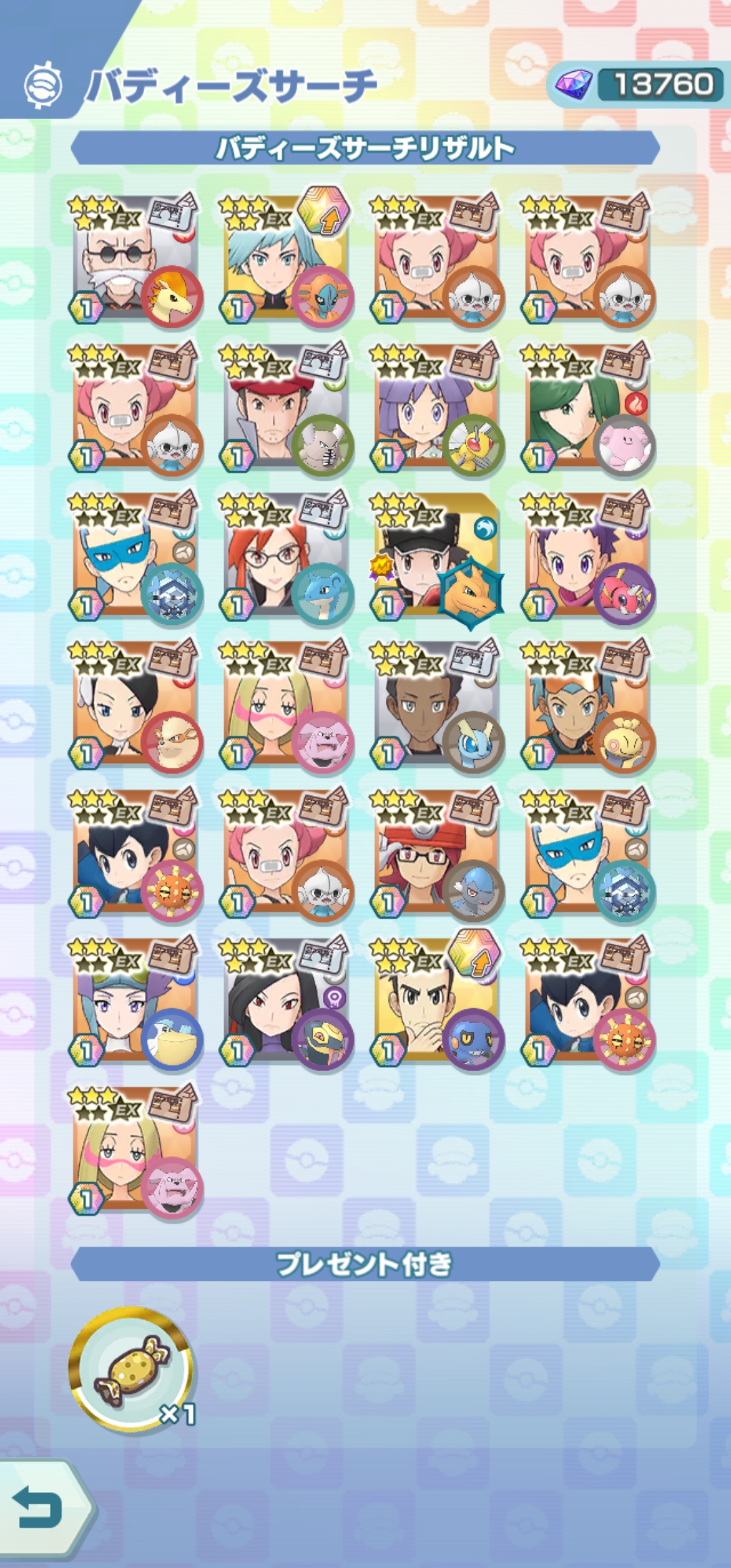View the Blissey sync pair tile
The height and width of the screenshot is (1568, 731).
586,408
